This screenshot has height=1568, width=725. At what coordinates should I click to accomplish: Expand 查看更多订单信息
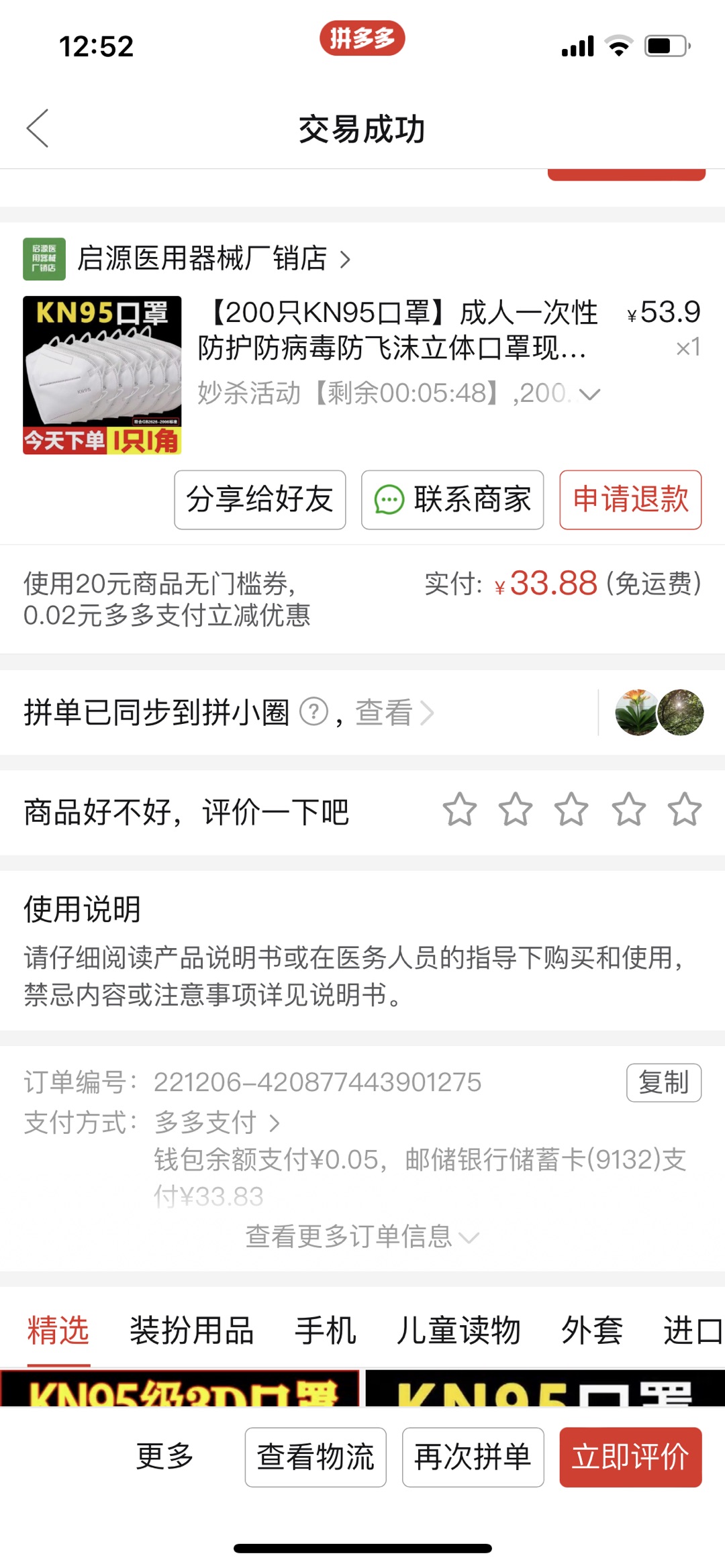tap(362, 1237)
